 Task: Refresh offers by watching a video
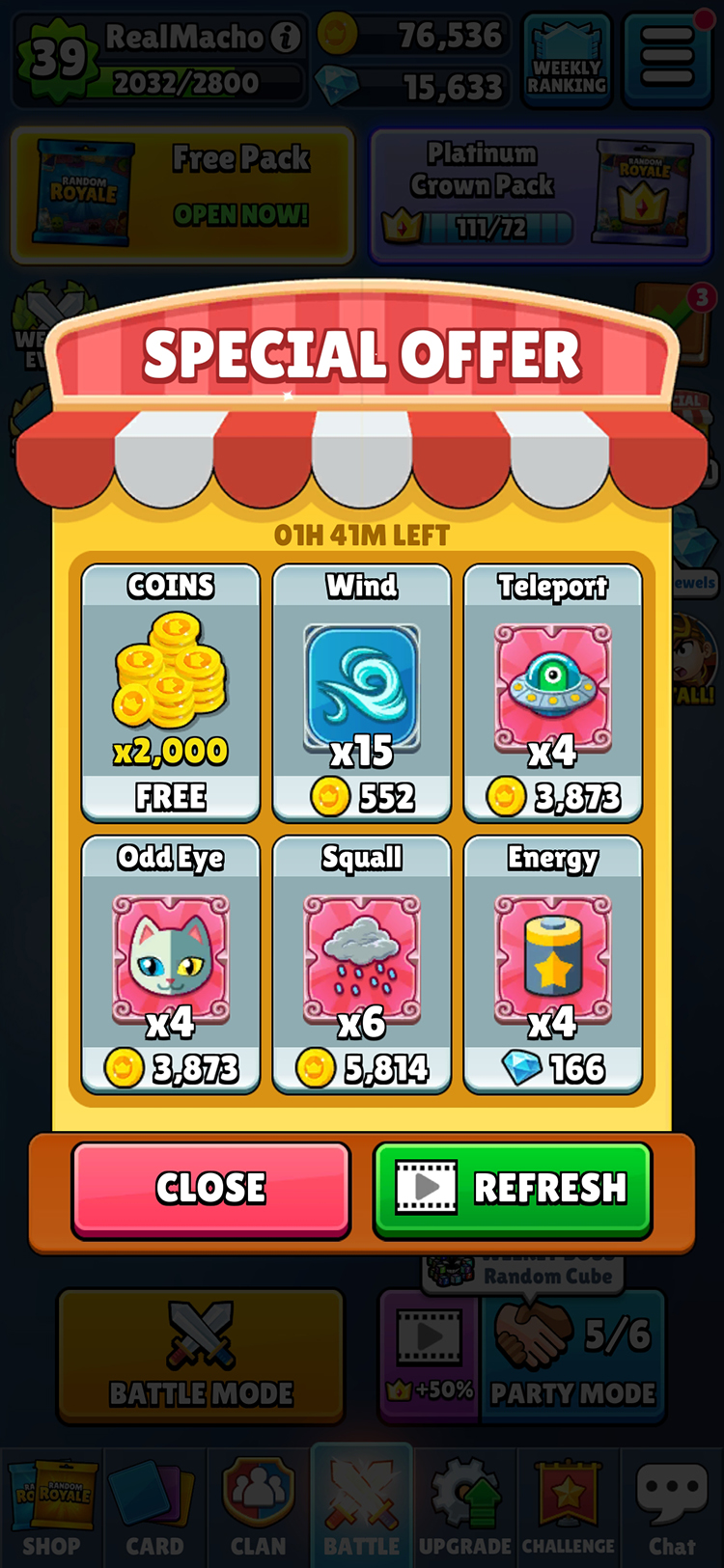point(513,1189)
